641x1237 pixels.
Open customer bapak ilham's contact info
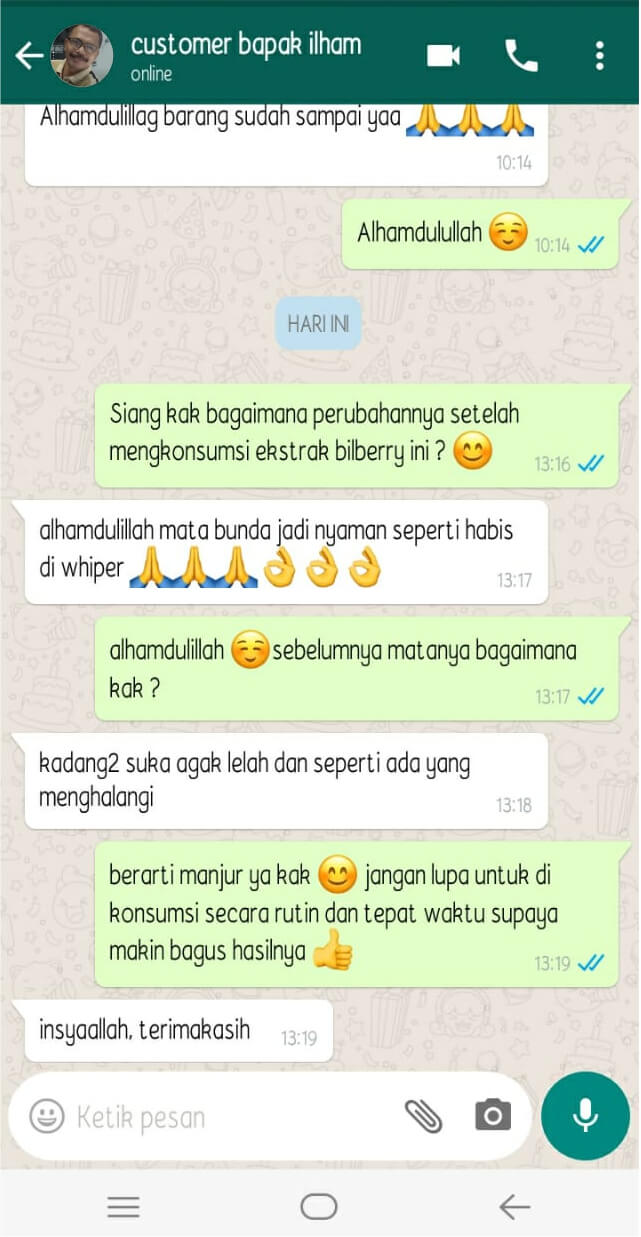click(245, 55)
